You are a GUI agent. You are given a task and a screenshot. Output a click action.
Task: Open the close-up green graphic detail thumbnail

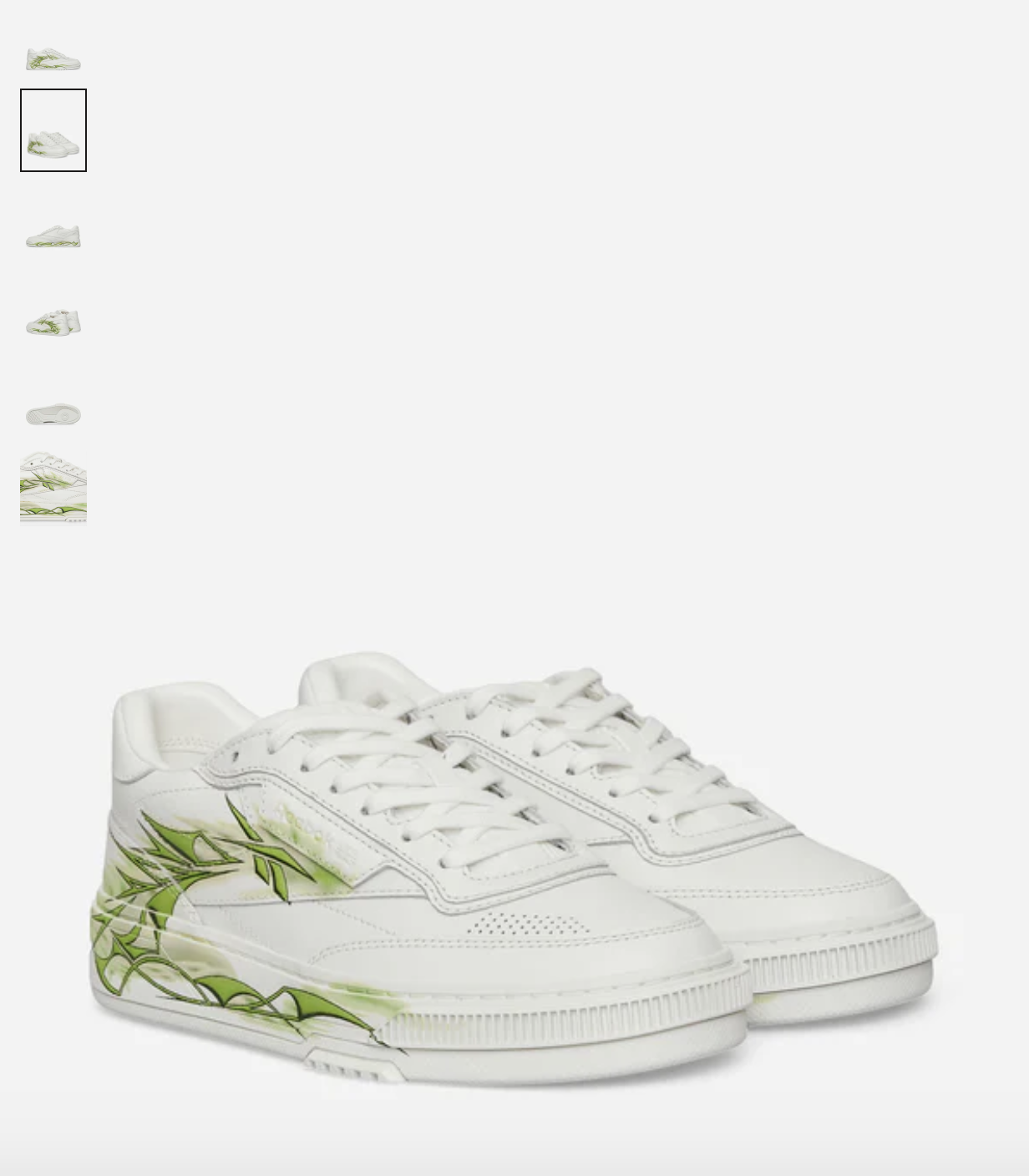53,487
